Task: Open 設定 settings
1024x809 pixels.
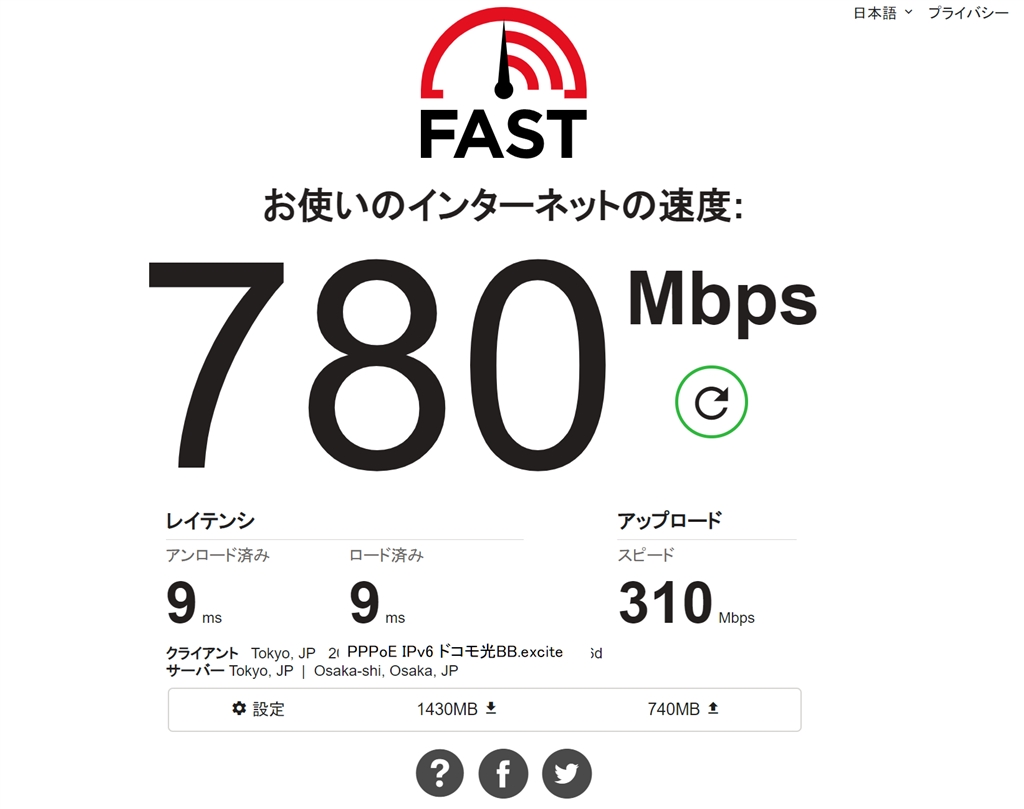Action: click(x=258, y=709)
